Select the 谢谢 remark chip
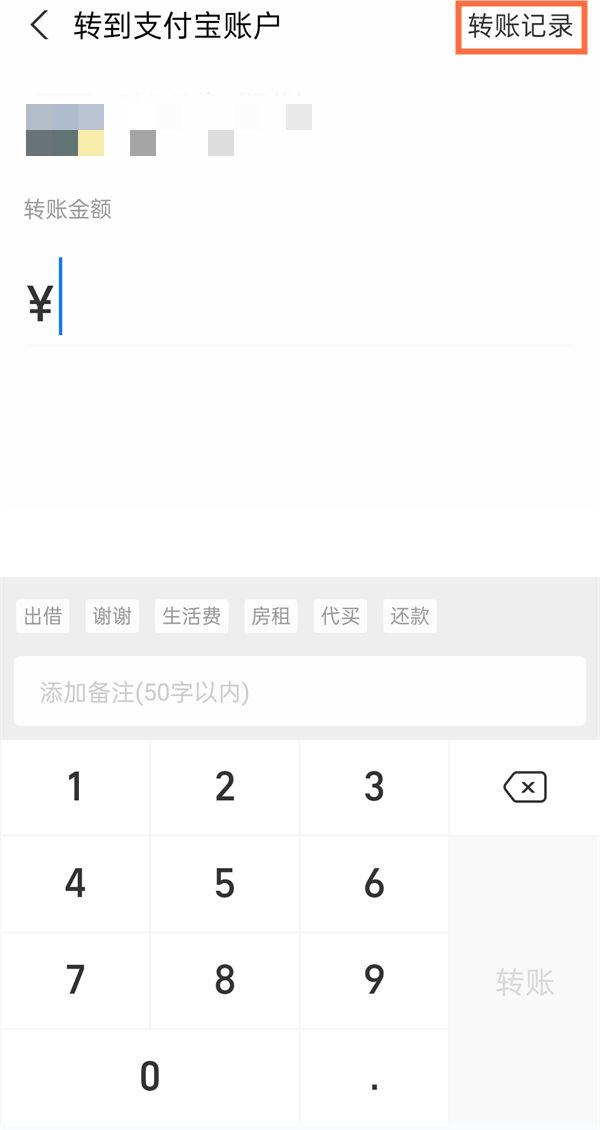The width and height of the screenshot is (600, 1130). click(112, 616)
